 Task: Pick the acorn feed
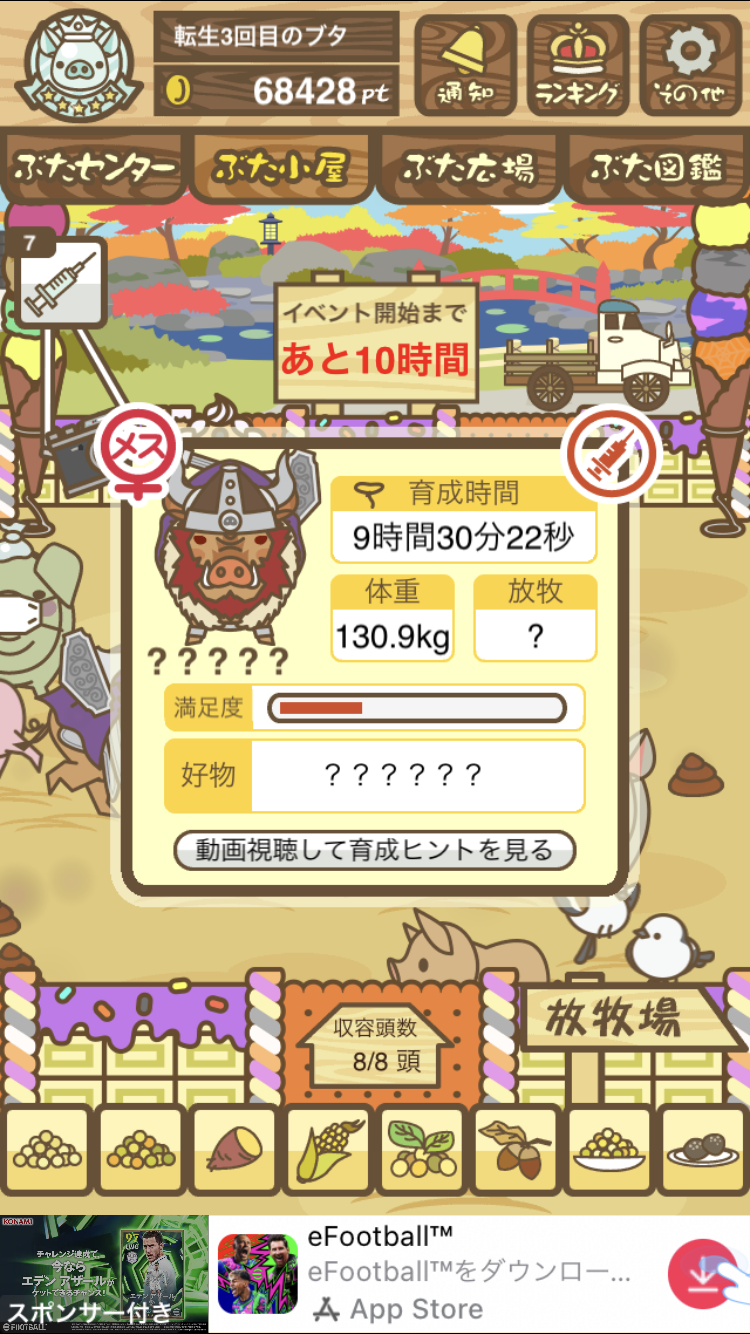(x=515, y=1150)
